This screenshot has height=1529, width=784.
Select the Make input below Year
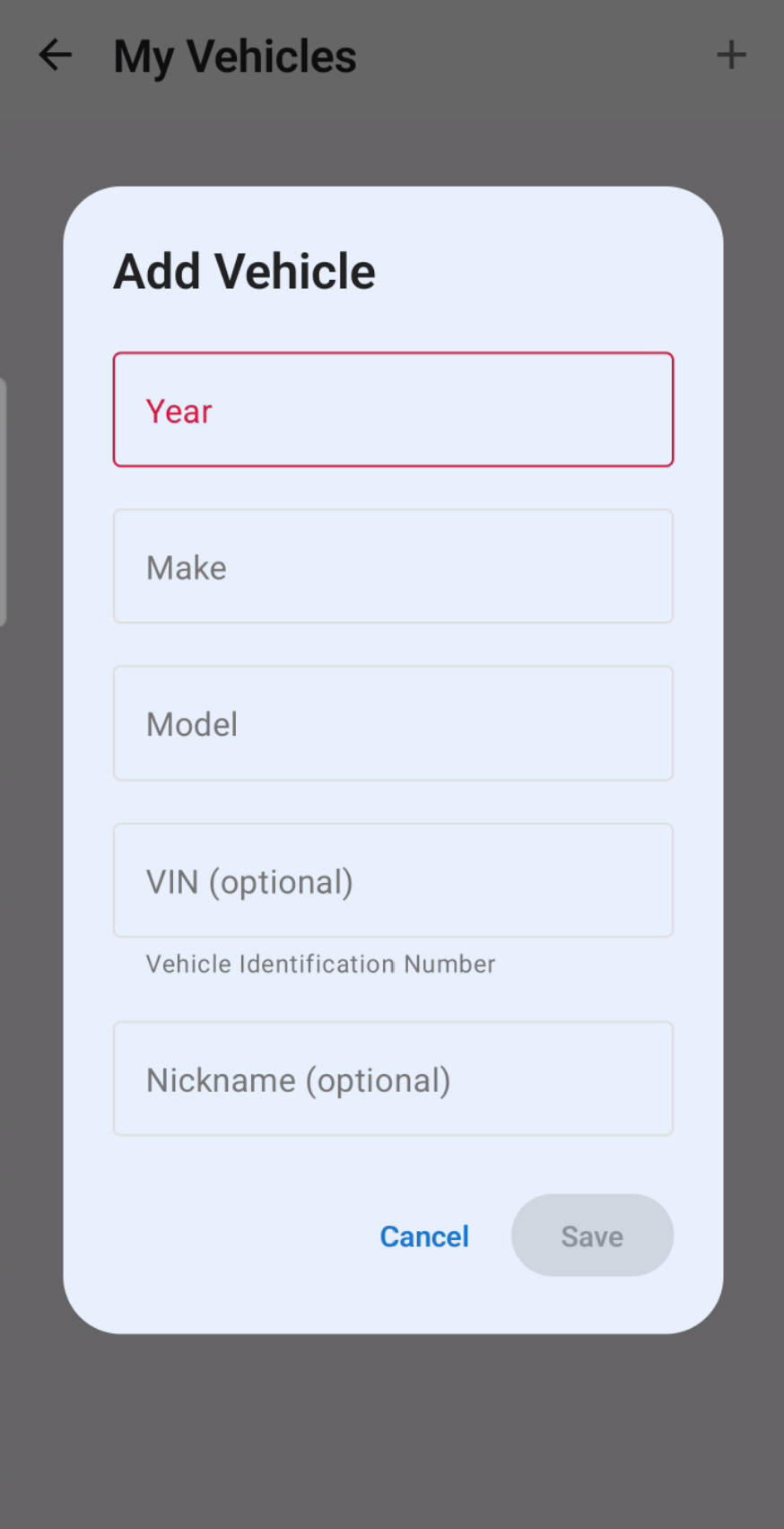click(x=392, y=566)
